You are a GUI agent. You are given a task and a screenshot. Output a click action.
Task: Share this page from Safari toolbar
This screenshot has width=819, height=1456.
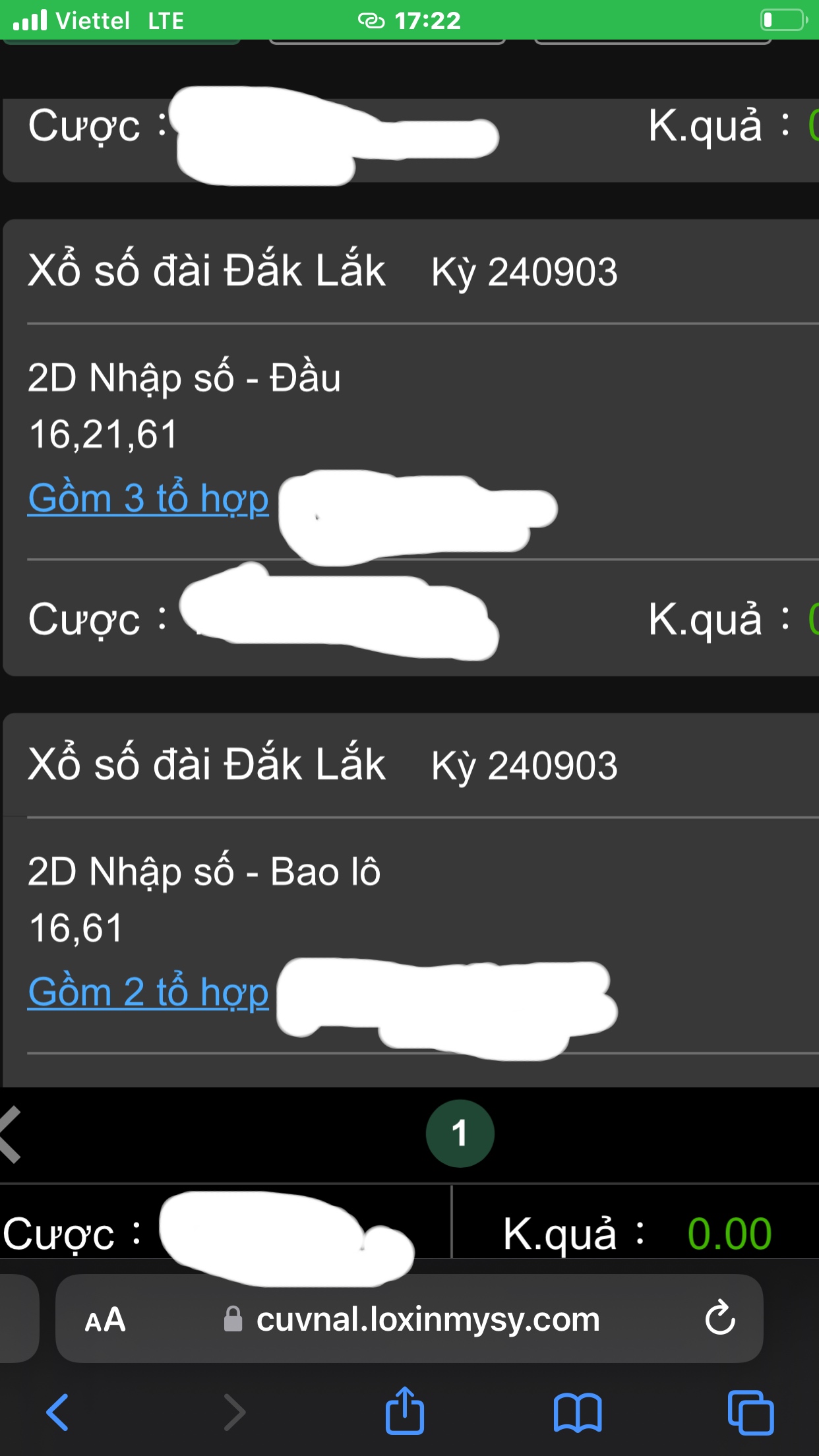pyautogui.click(x=404, y=1412)
